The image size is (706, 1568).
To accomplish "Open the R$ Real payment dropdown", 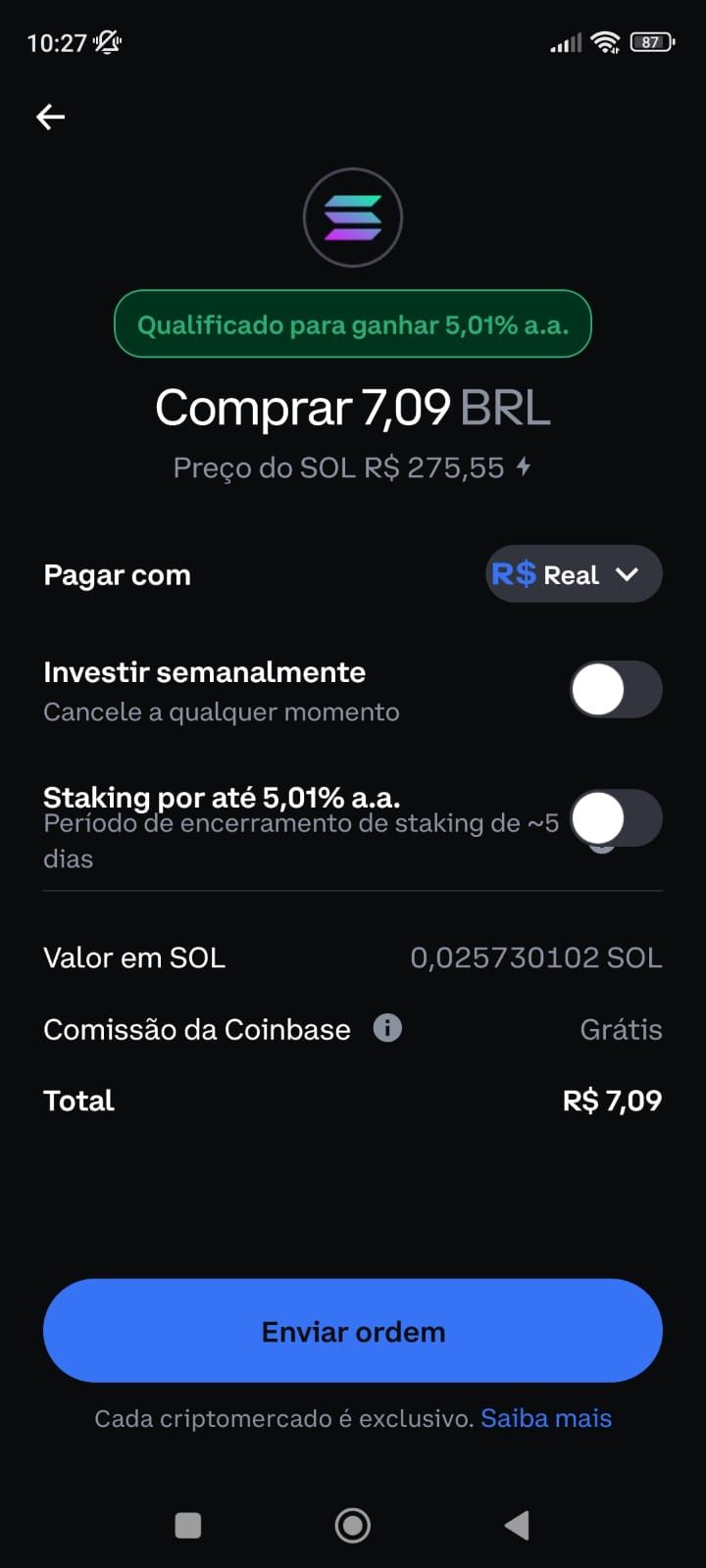I will (x=574, y=574).
